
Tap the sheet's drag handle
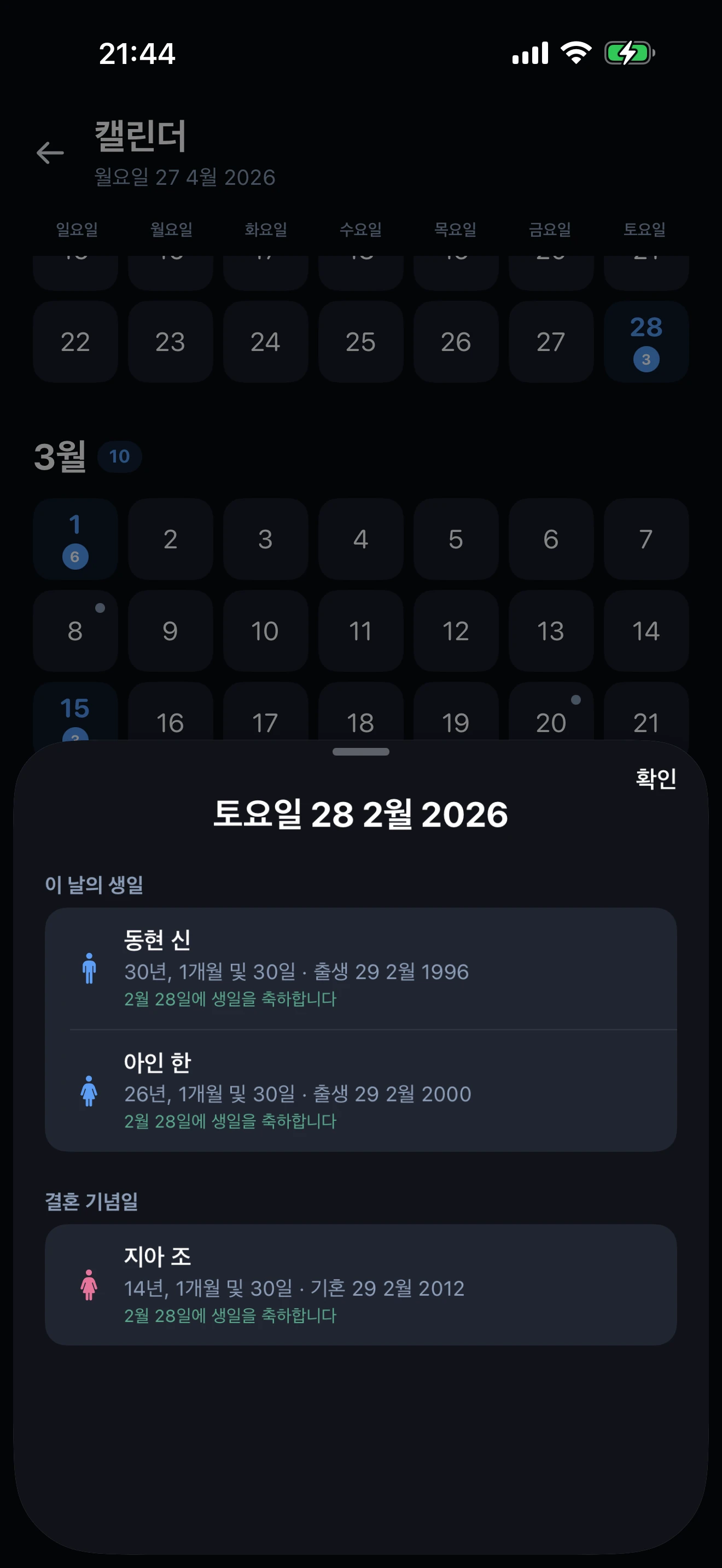(360, 752)
